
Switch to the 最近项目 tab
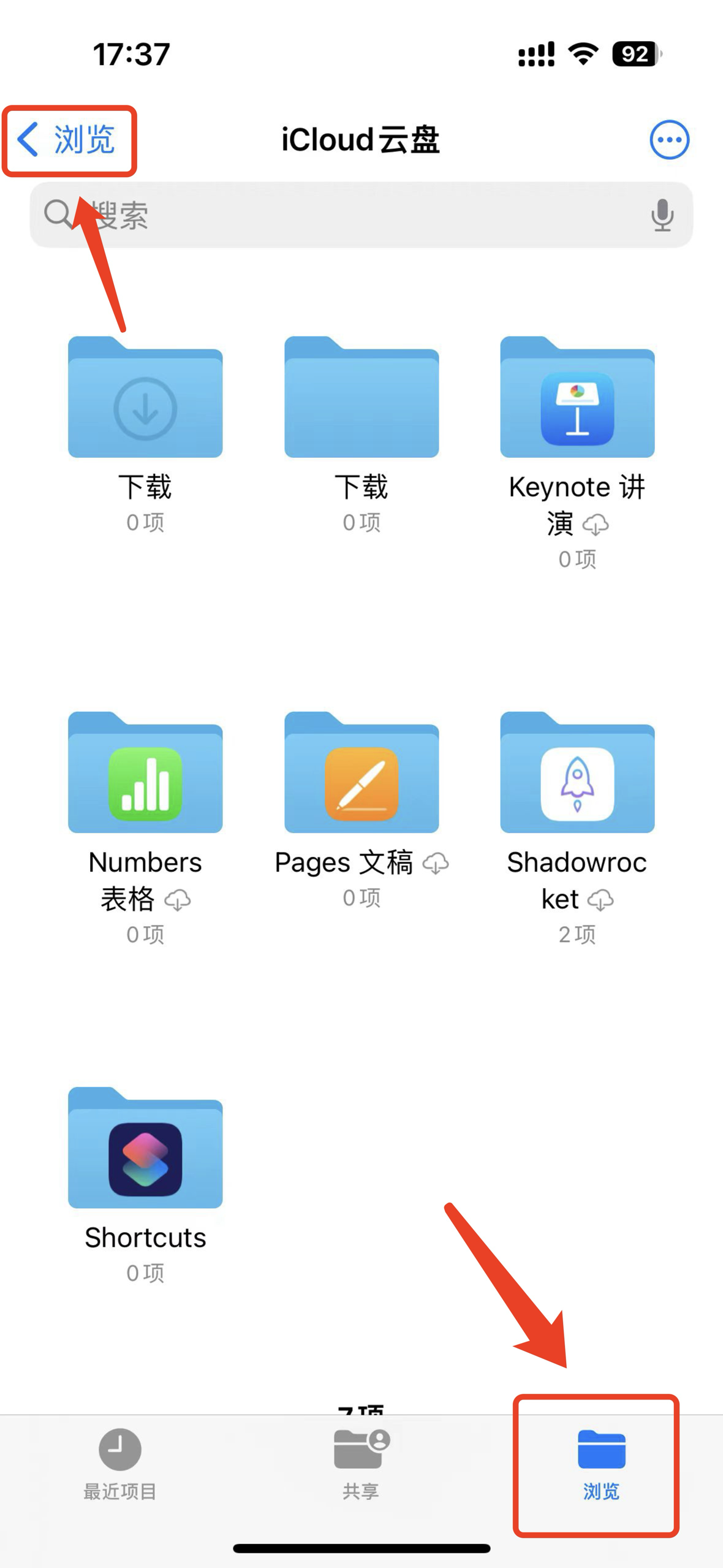point(120,1463)
